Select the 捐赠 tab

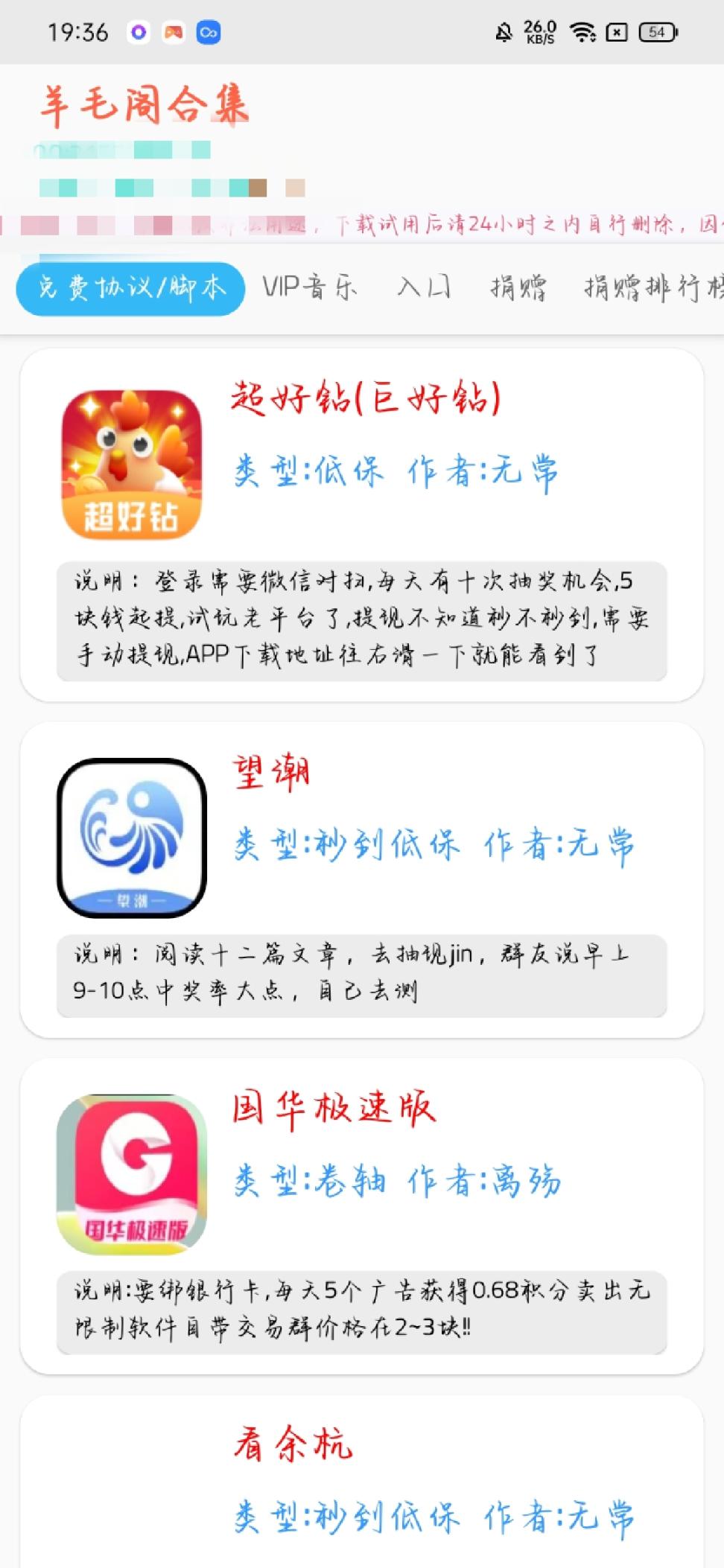click(519, 288)
